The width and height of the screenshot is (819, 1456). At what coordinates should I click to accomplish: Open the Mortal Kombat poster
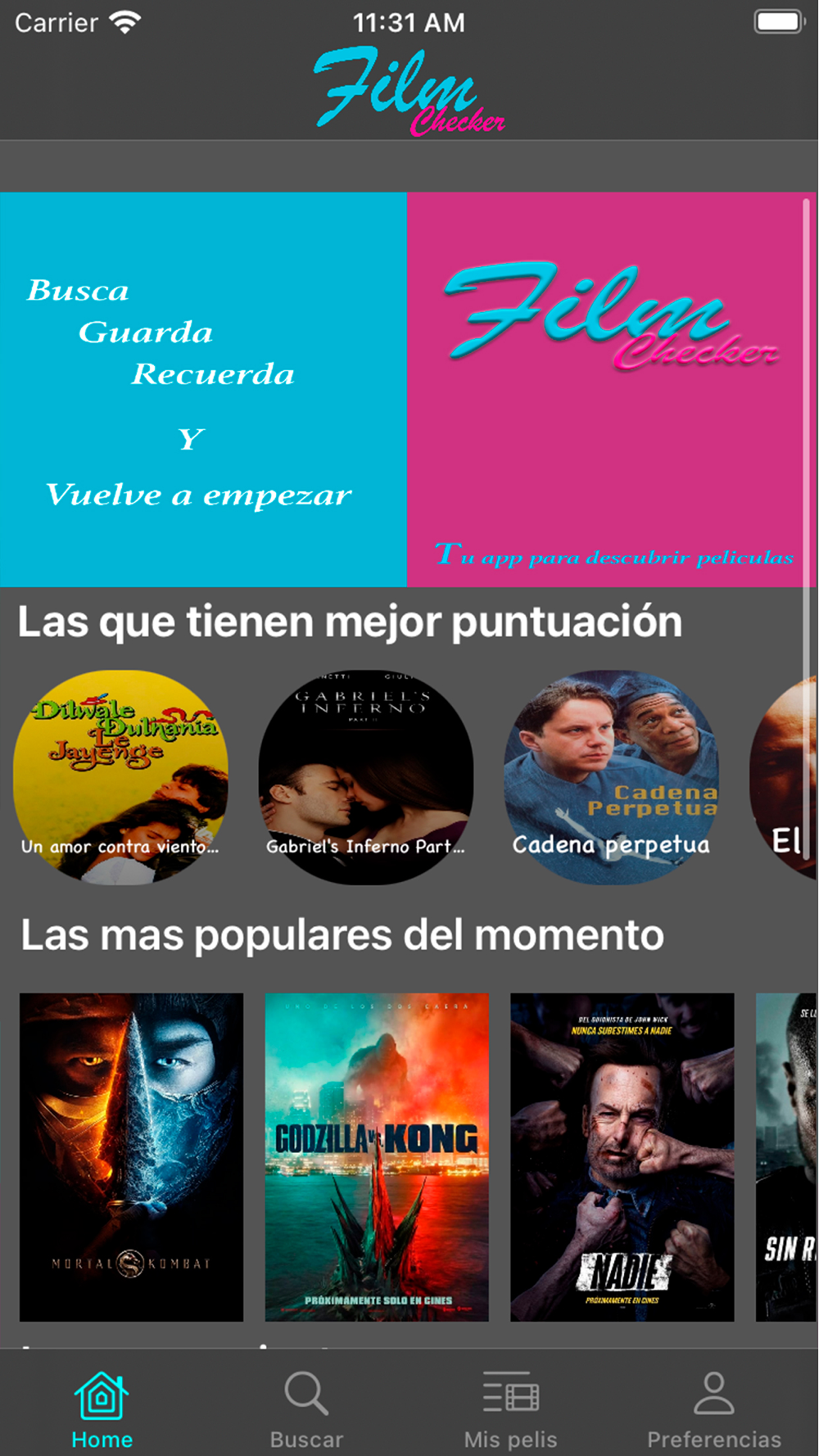coord(131,1156)
